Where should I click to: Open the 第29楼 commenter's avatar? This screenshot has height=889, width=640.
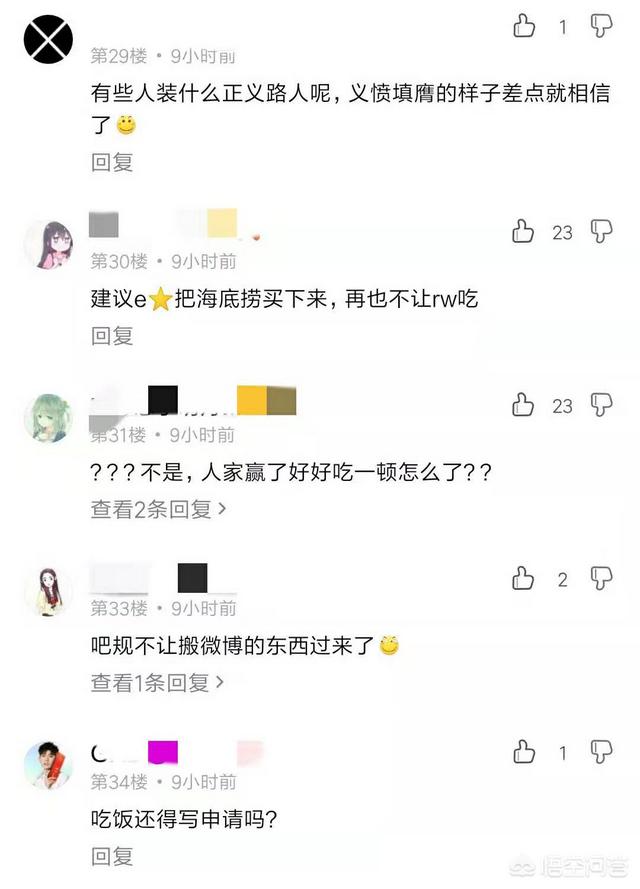pos(48,39)
